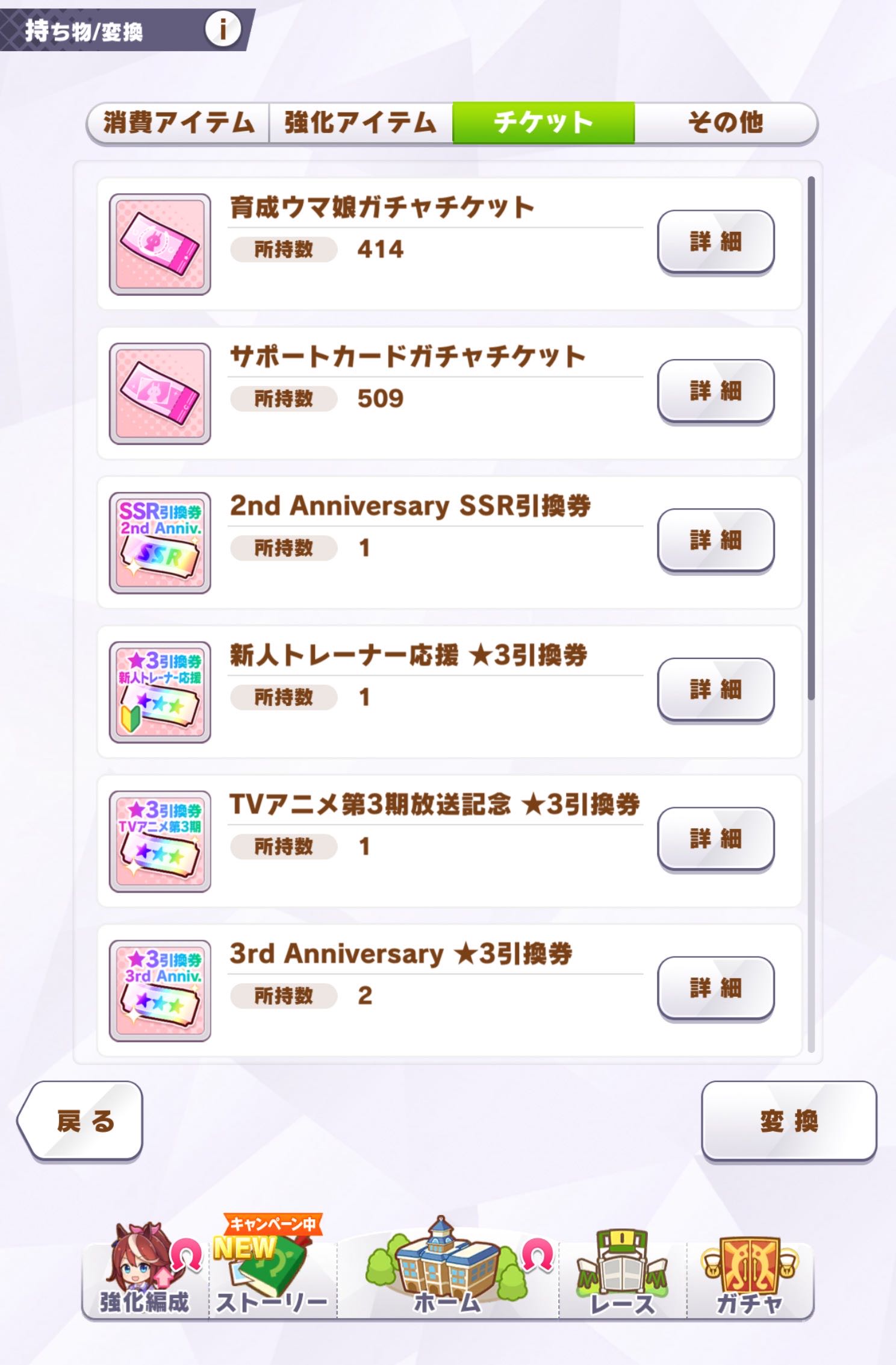
Task: Switch to the 消費アイテム tab
Action: pyautogui.click(x=179, y=123)
